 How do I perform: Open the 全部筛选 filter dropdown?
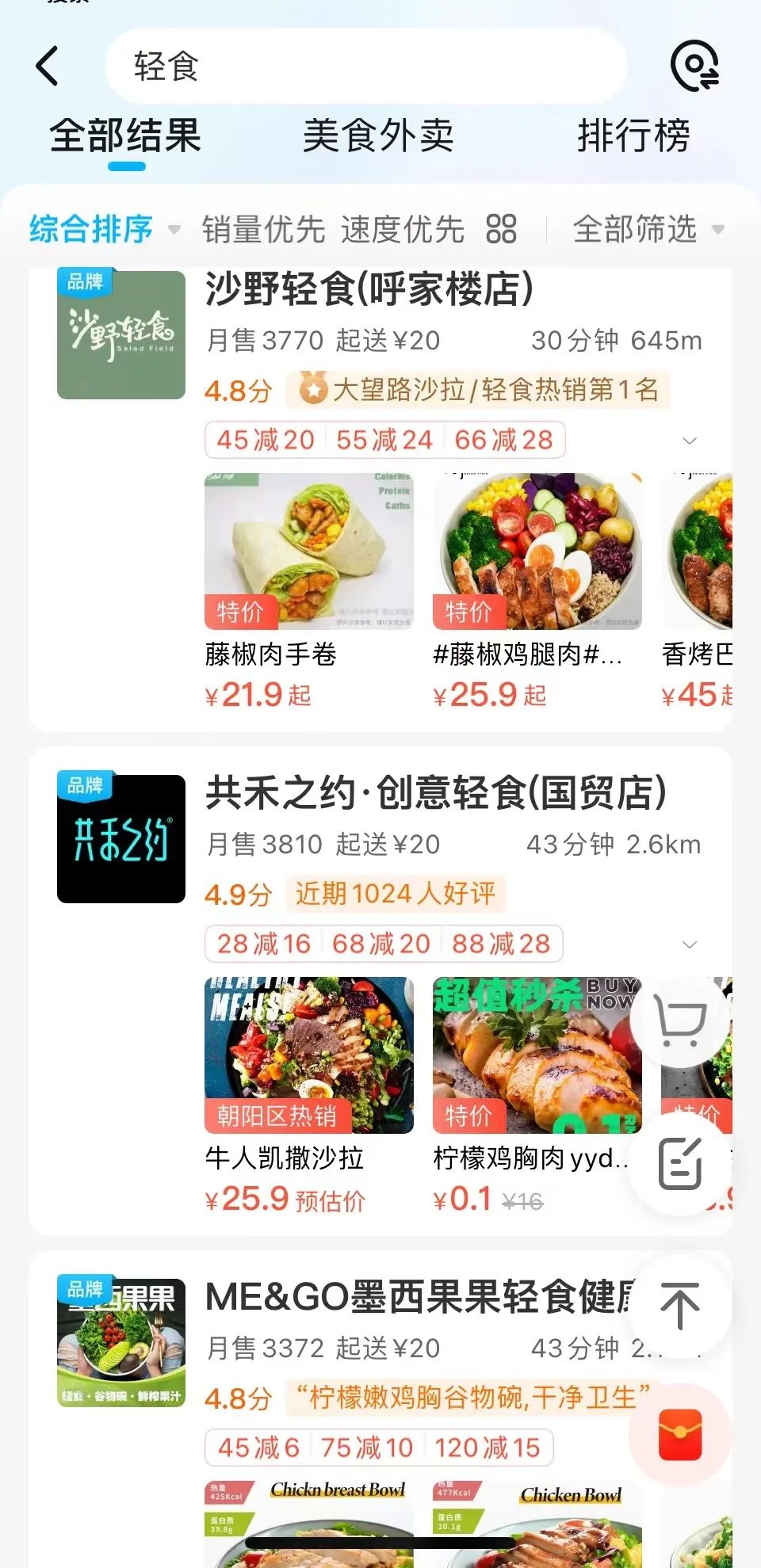(x=648, y=230)
